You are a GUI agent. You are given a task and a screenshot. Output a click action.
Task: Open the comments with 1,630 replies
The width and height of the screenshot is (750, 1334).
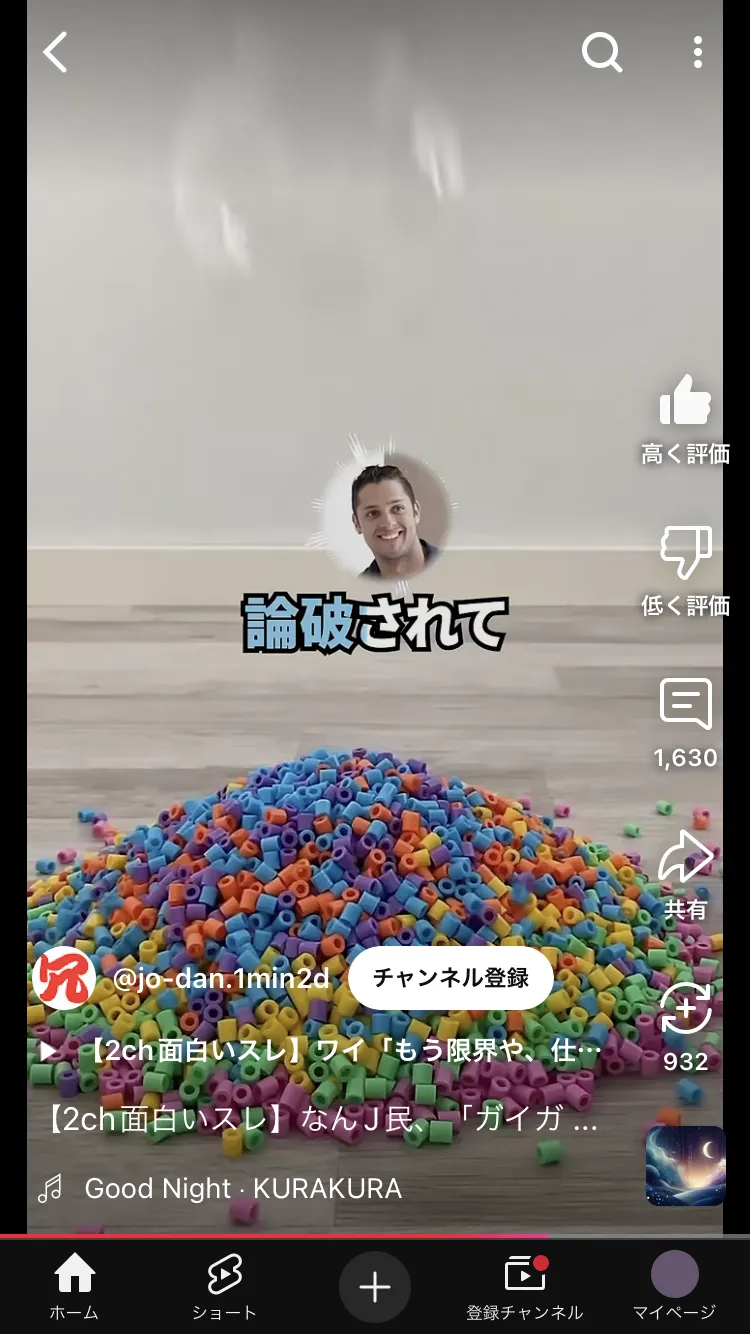[x=685, y=704]
